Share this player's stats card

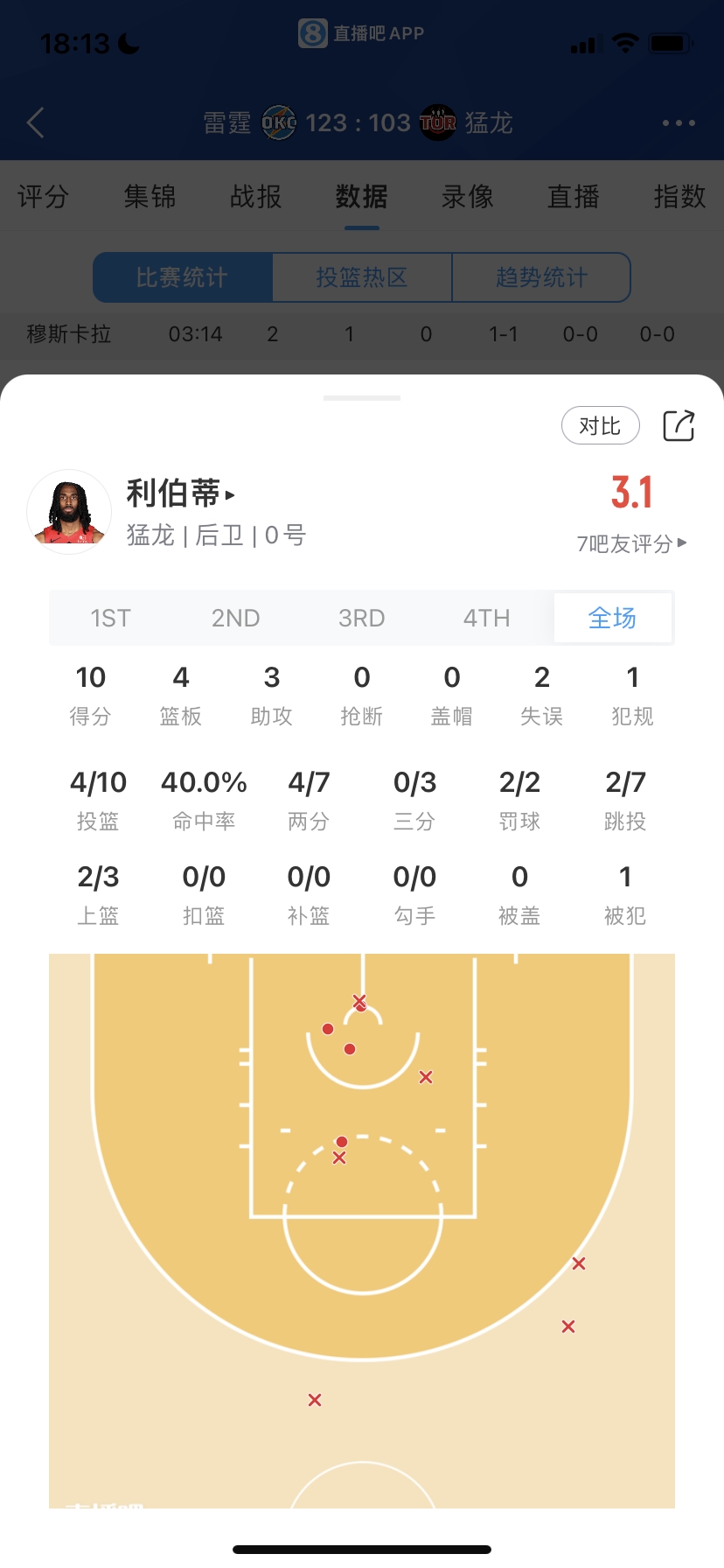click(x=679, y=426)
